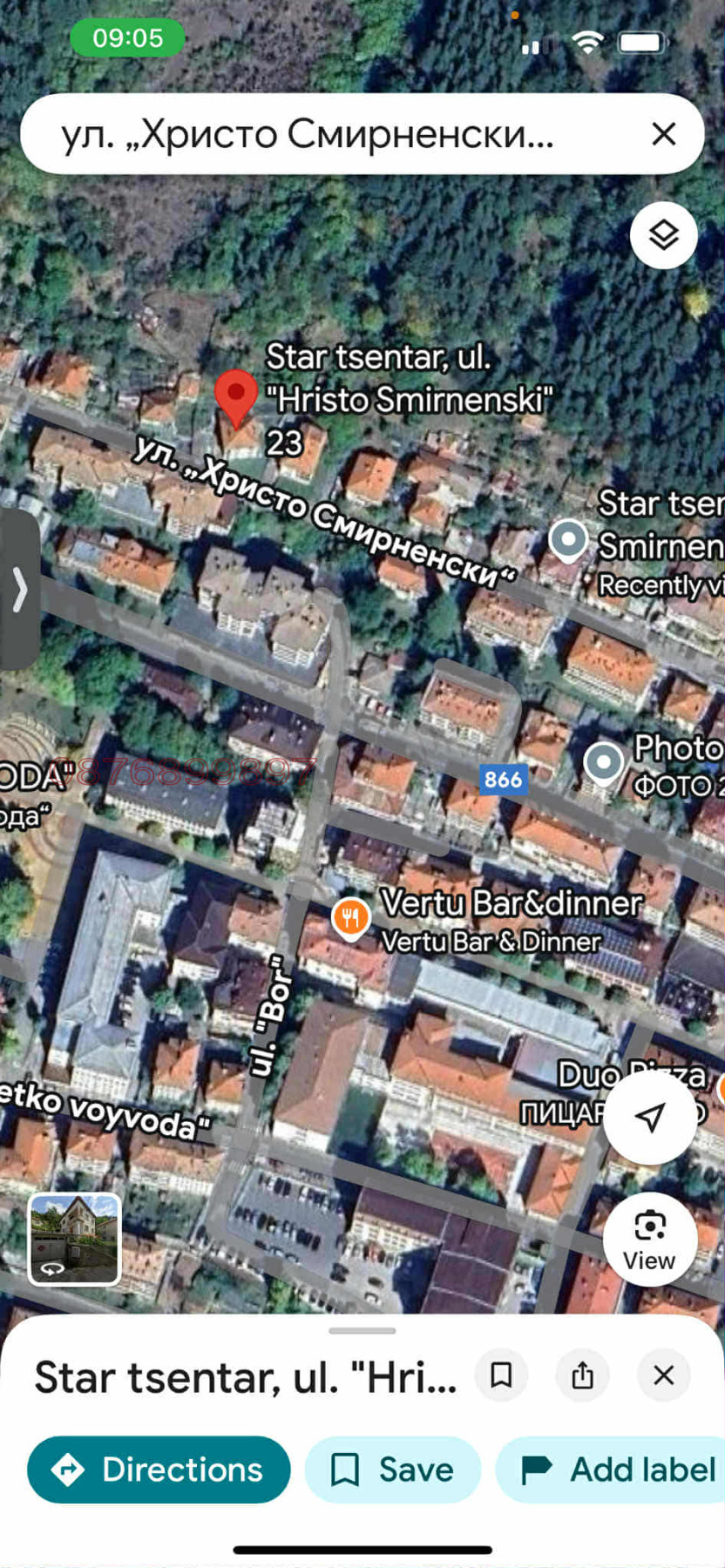Open the map layers selector
This screenshot has width=725, height=1568.
663,235
